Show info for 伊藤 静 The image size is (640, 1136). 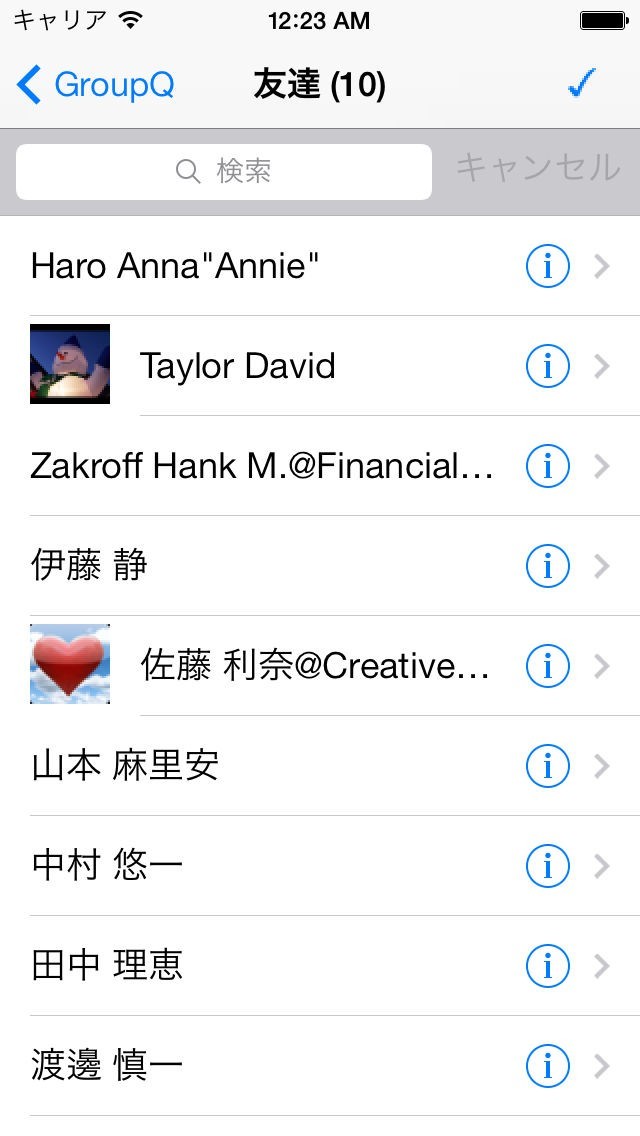click(x=547, y=566)
